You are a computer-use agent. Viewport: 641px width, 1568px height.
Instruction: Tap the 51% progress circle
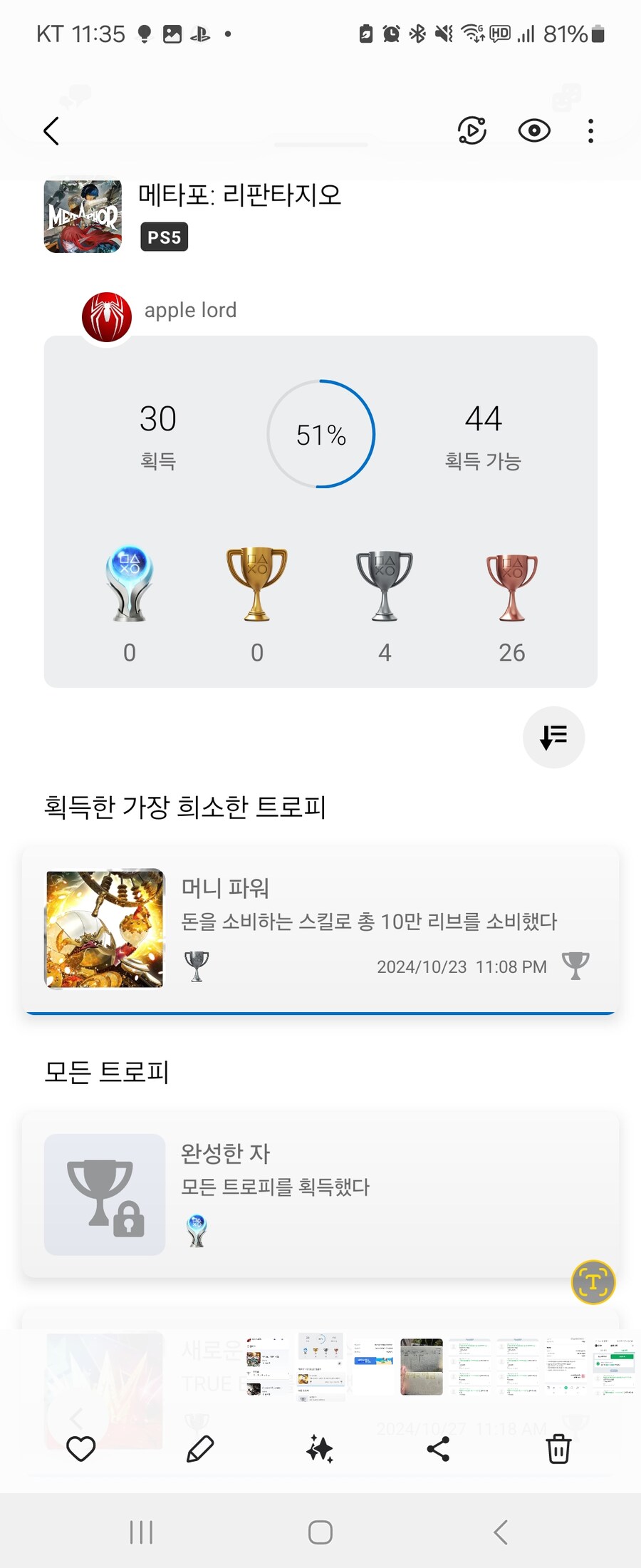point(320,434)
